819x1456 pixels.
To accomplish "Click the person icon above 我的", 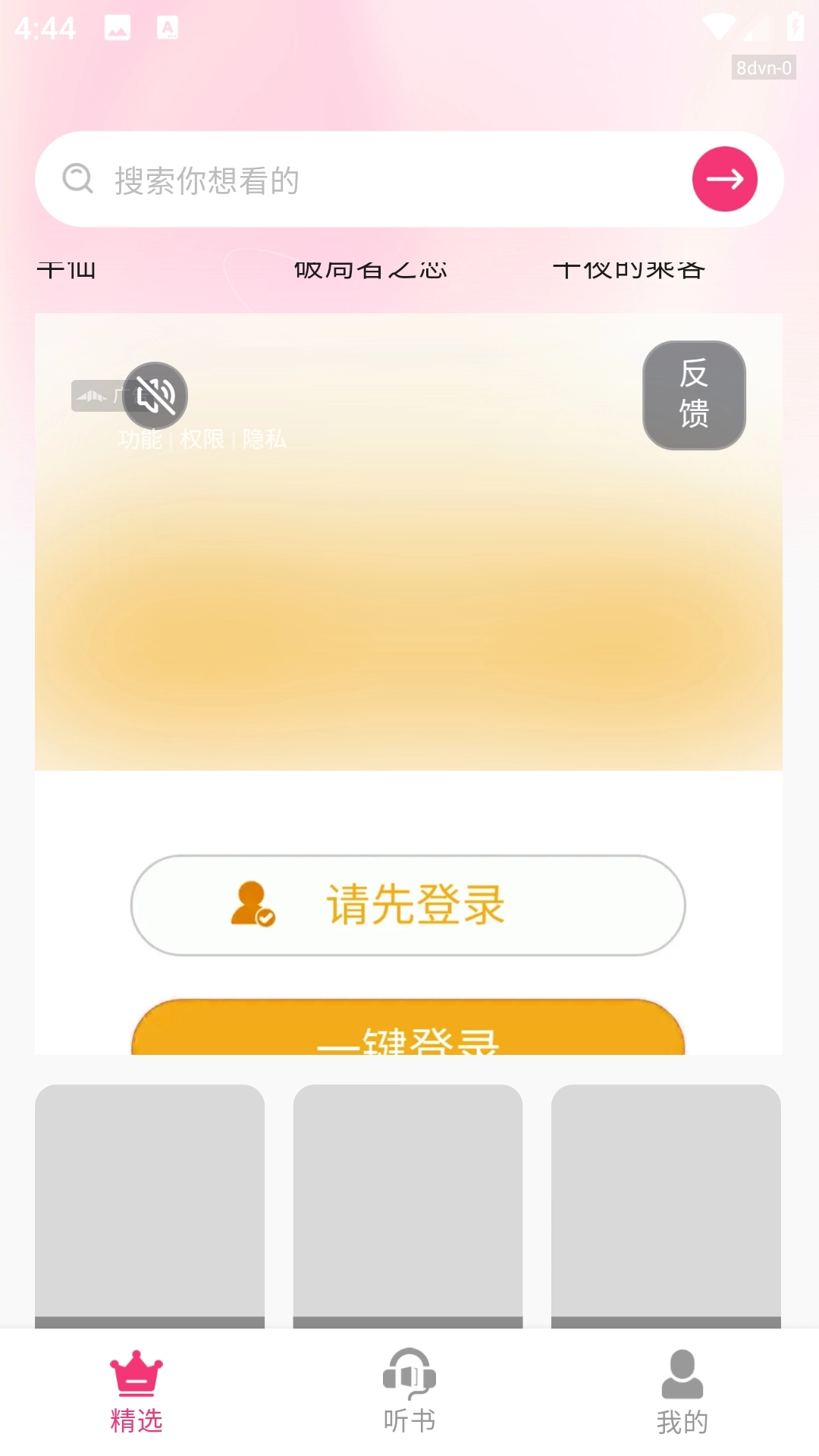I will [682, 1374].
